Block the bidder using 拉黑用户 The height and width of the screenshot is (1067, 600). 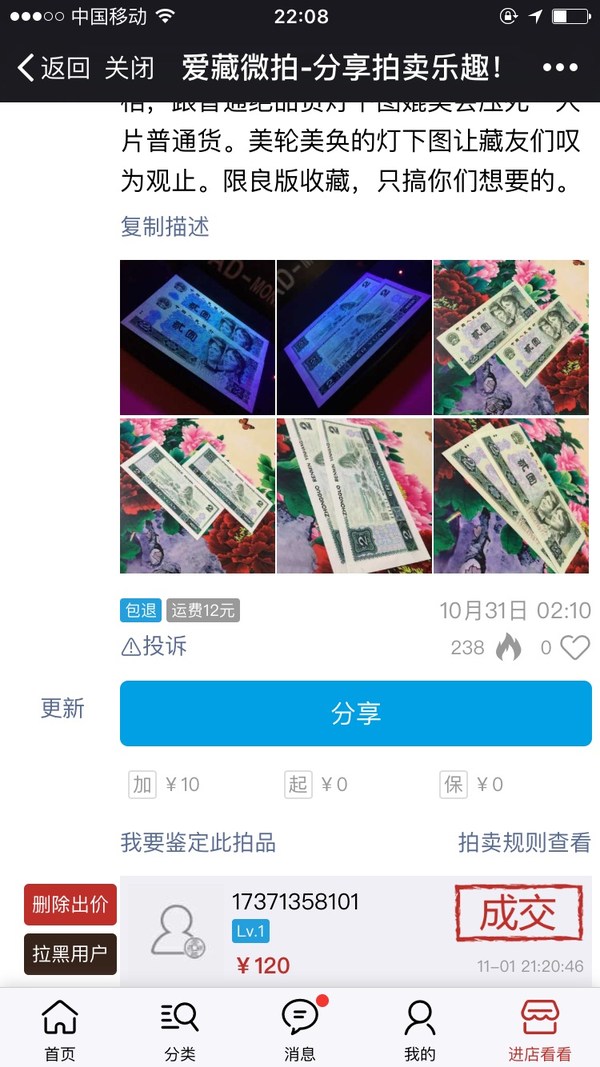(70, 954)
